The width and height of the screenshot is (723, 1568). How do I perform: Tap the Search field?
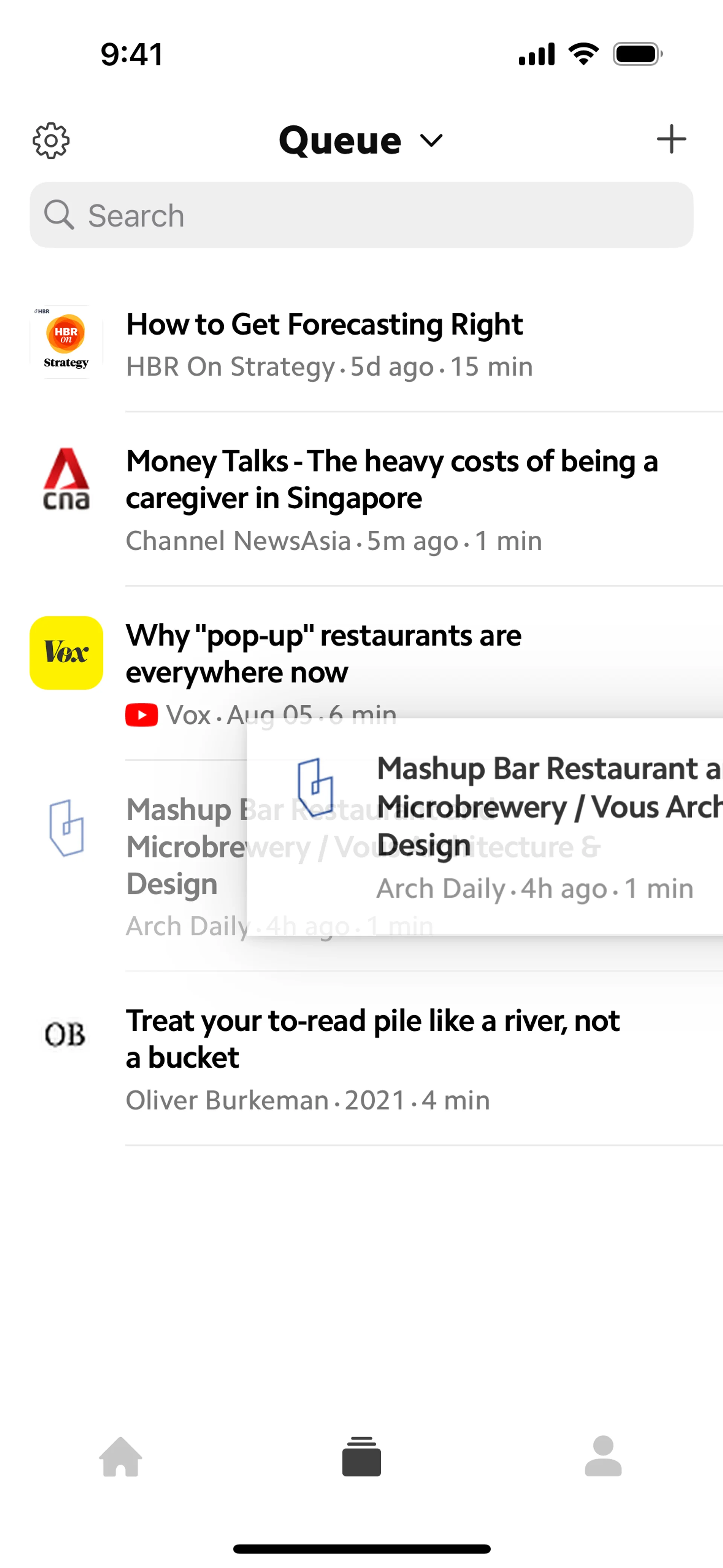point(361,215)
